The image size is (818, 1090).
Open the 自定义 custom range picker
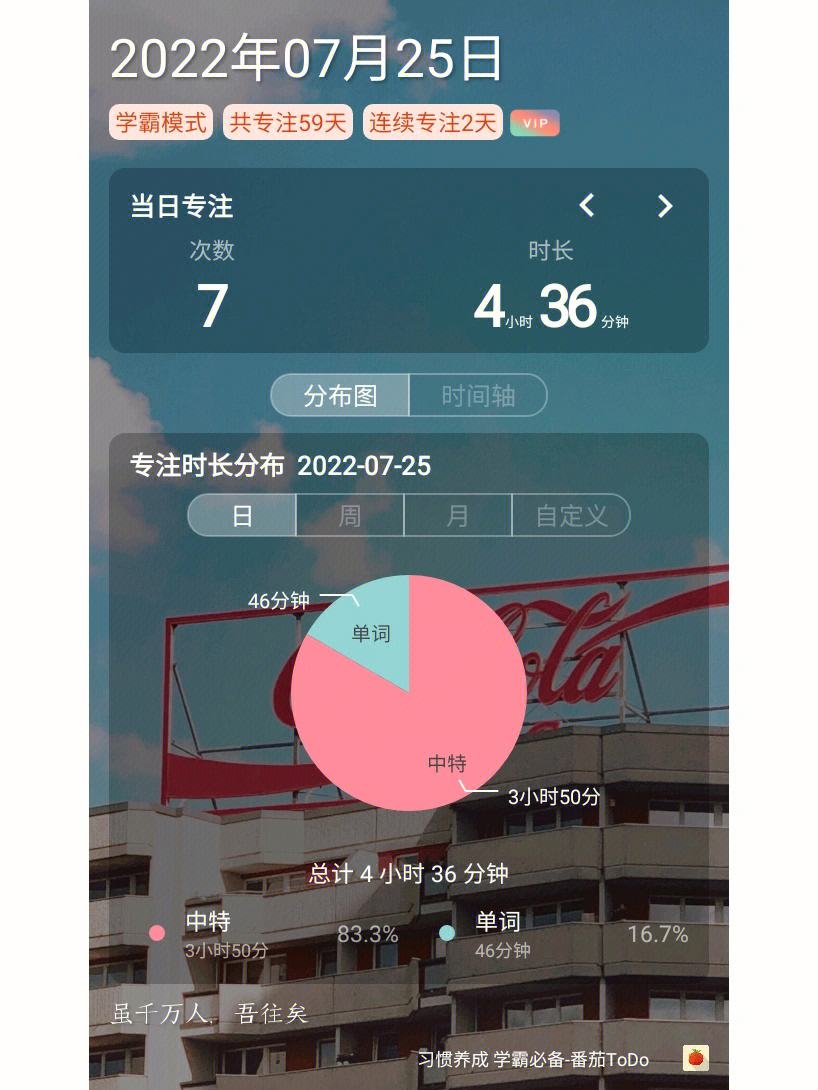click(571, 515)
